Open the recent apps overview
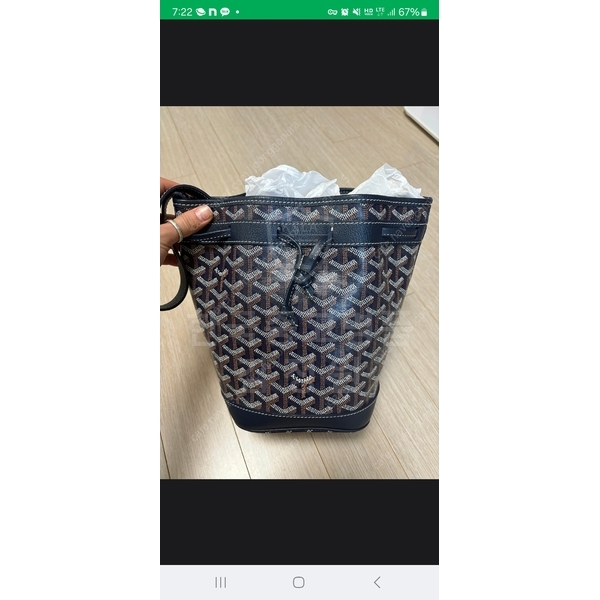The width and height of the screenshot is (600, 600). pos(221,582)
